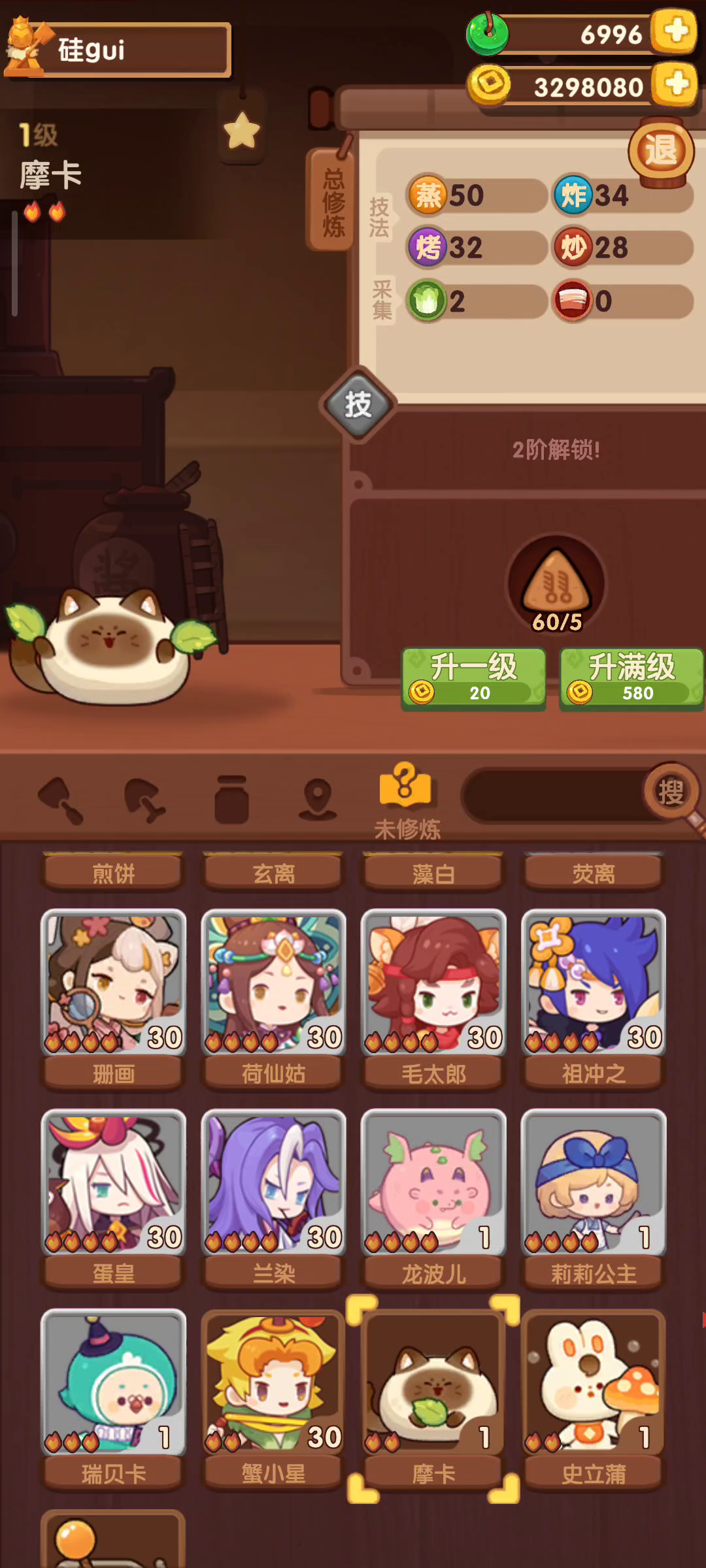Select chef 史立蒲
Image resolution: width=706 pixels, height=1568 pixels.
click(x=594, y=1399)
